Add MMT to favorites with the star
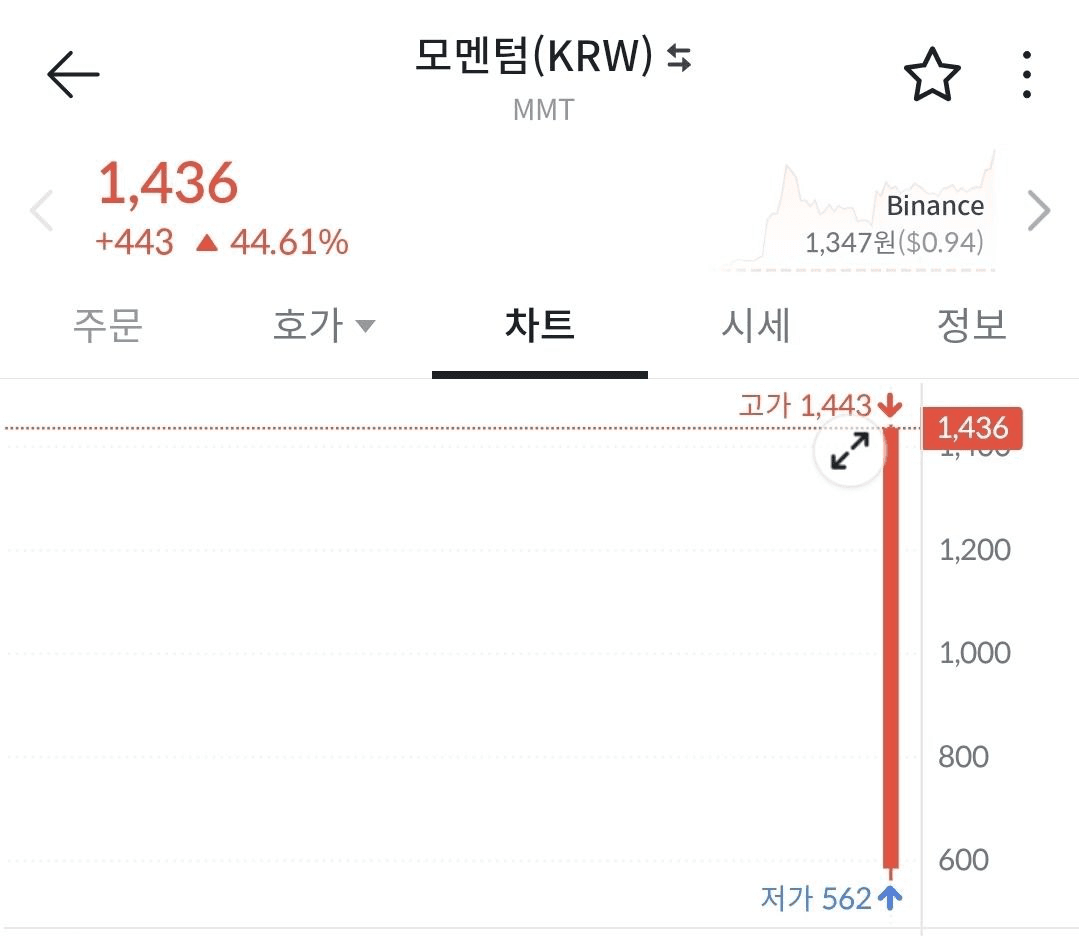This screenshot has width=1079, height=936. (931, 75)
